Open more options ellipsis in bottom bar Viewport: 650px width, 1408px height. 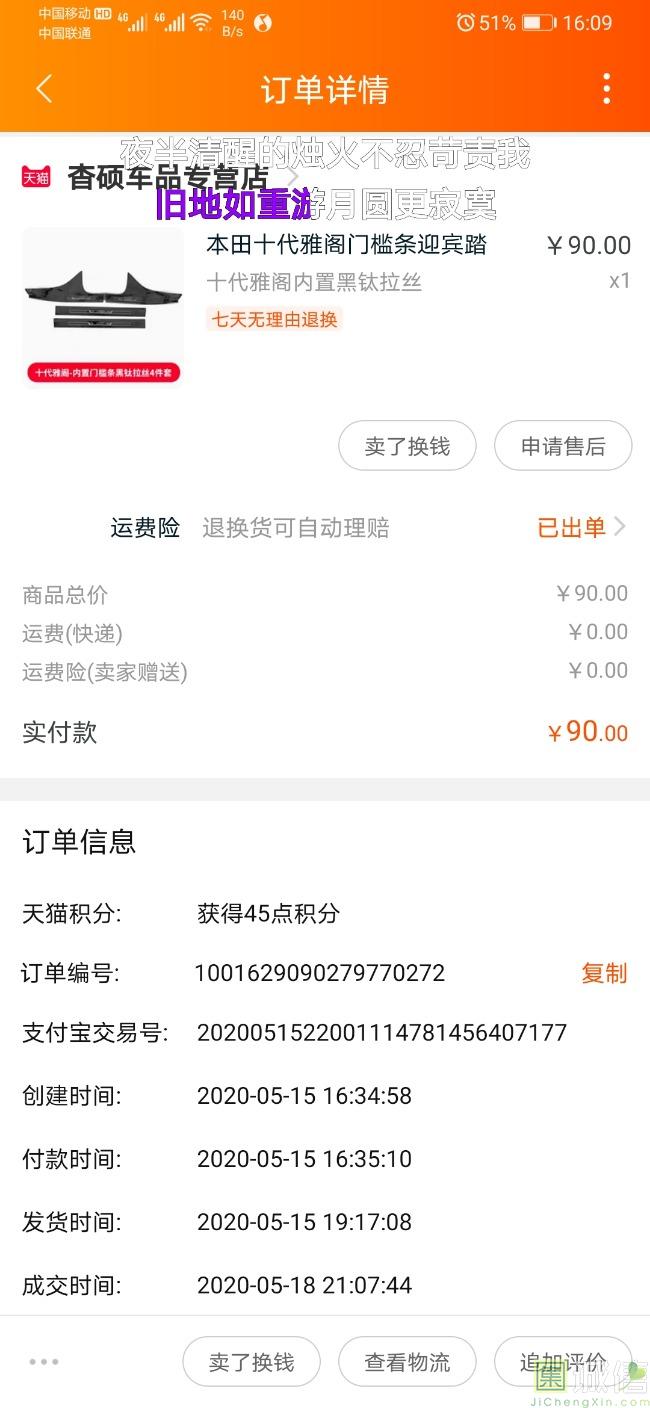tap(44, 1361)
